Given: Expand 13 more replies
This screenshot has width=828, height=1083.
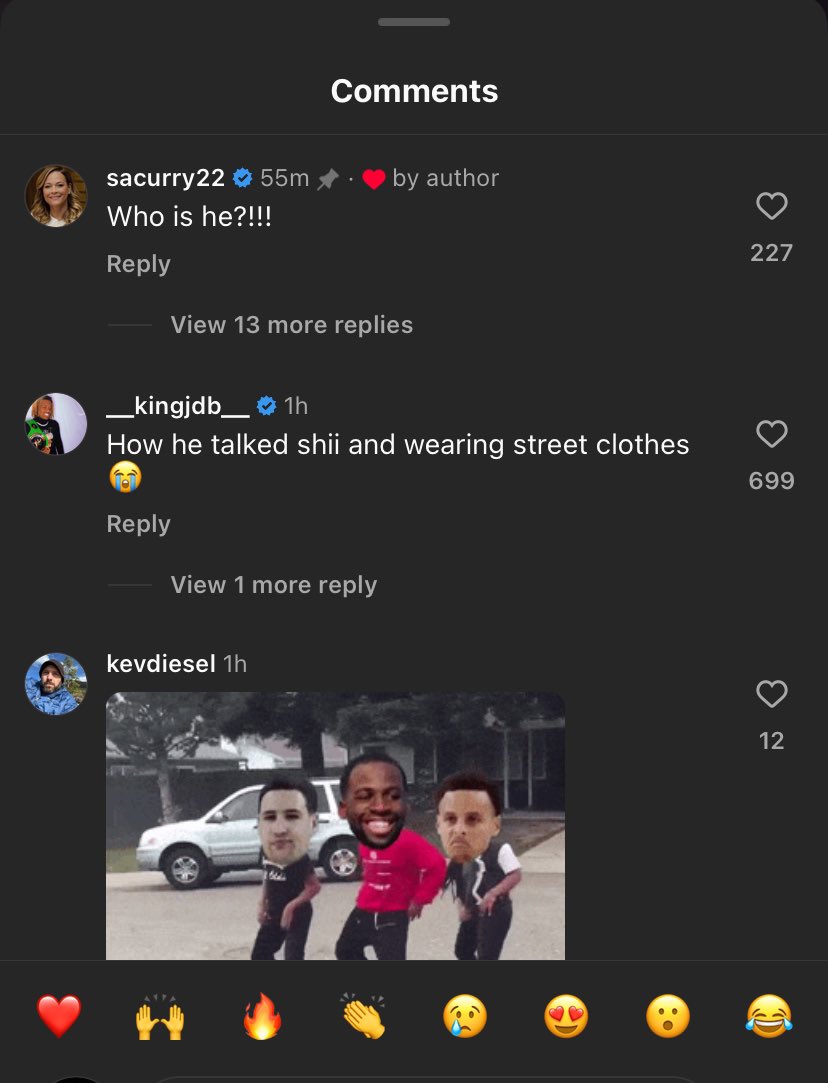Looking at the screenshot, I should 291,325.
